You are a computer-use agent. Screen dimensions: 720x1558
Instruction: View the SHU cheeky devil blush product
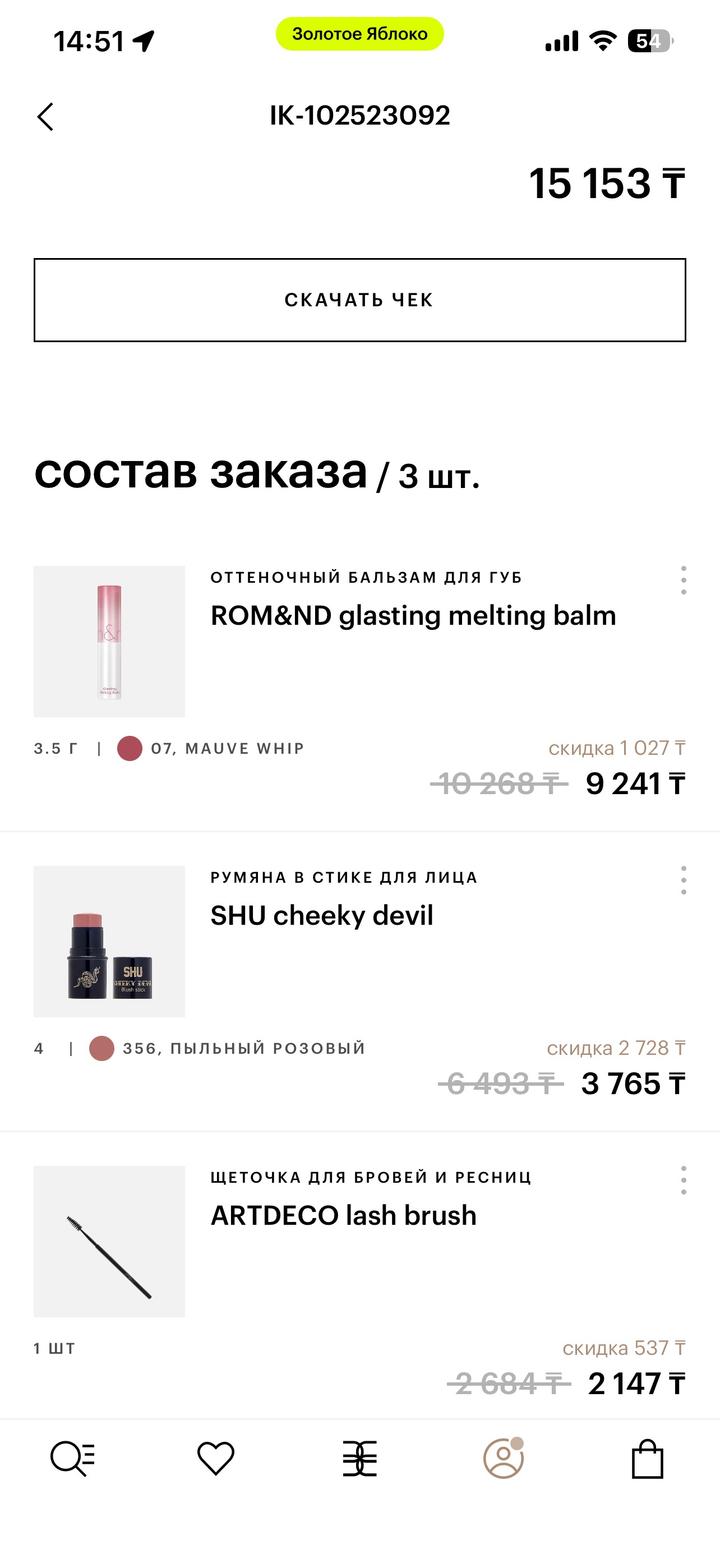pos(110,941)
